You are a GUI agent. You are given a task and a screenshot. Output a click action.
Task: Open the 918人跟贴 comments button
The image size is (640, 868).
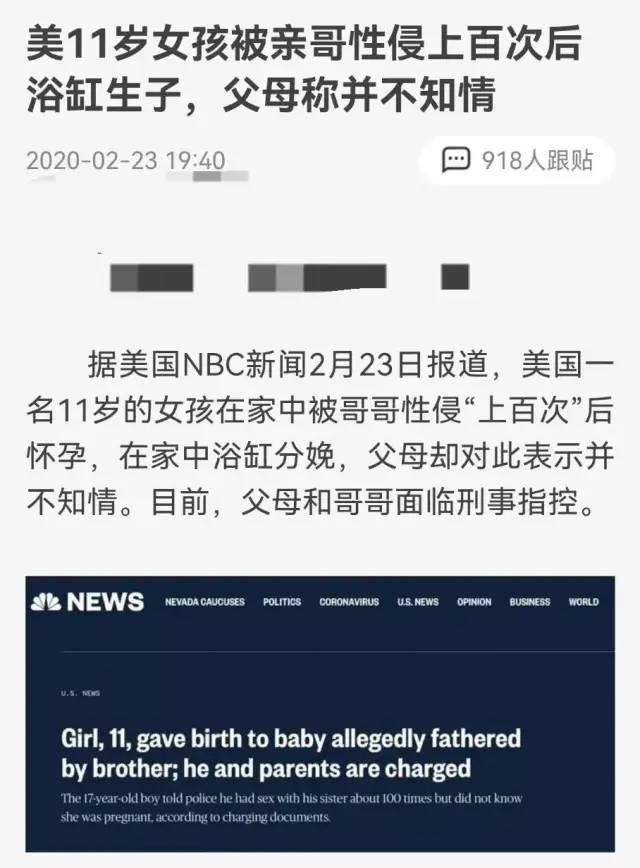(x=517, y=161)
